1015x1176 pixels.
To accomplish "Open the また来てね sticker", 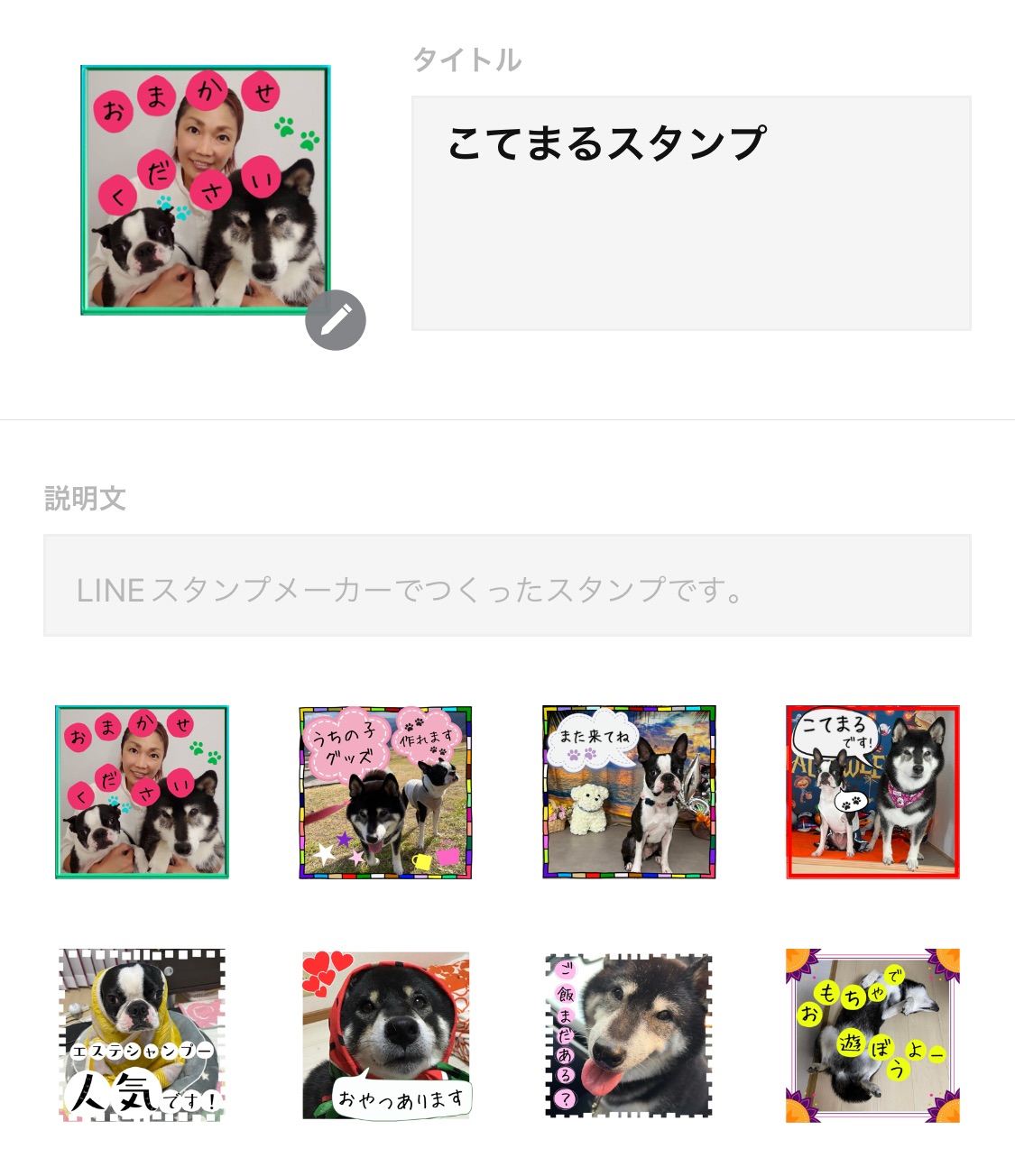I will [629, 792].
